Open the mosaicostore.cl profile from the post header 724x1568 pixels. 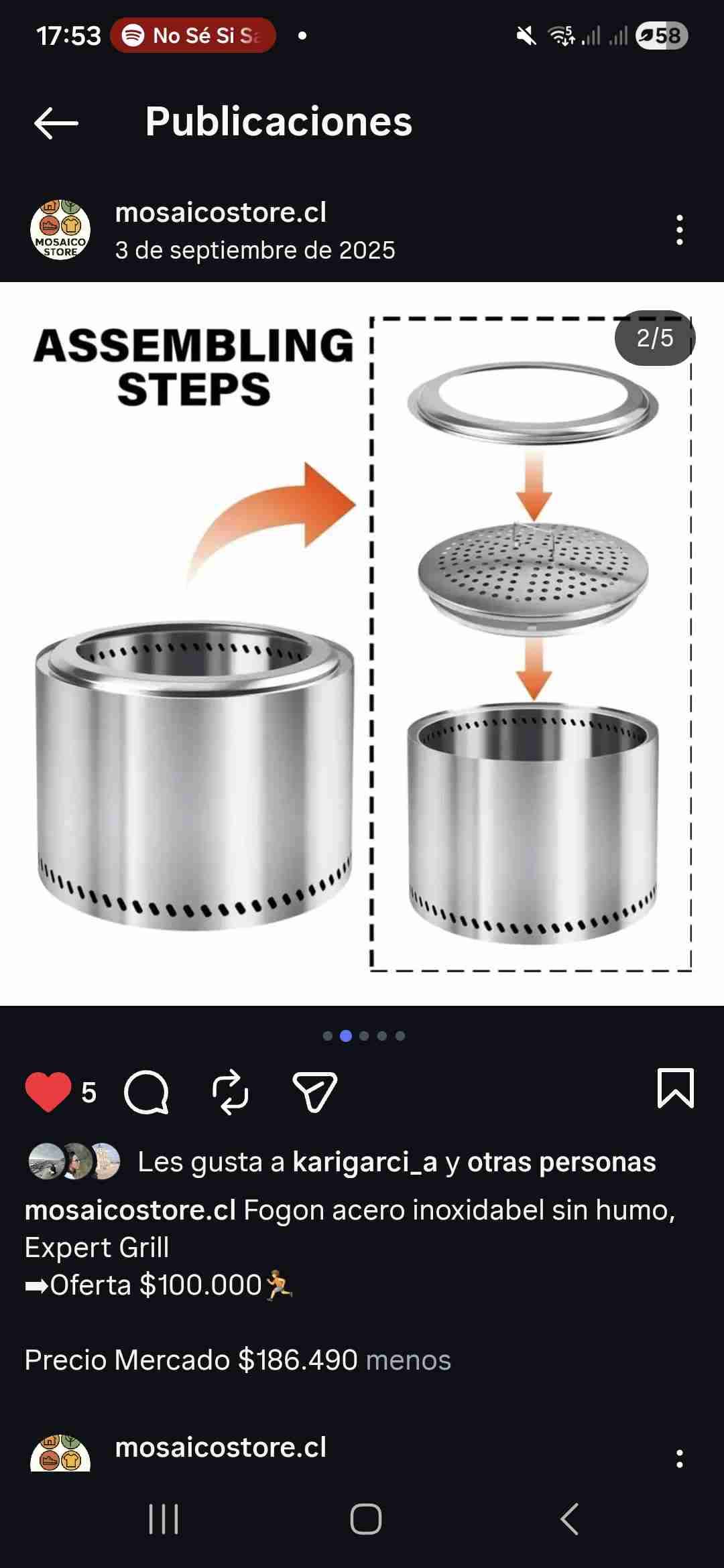coord(221,212)
